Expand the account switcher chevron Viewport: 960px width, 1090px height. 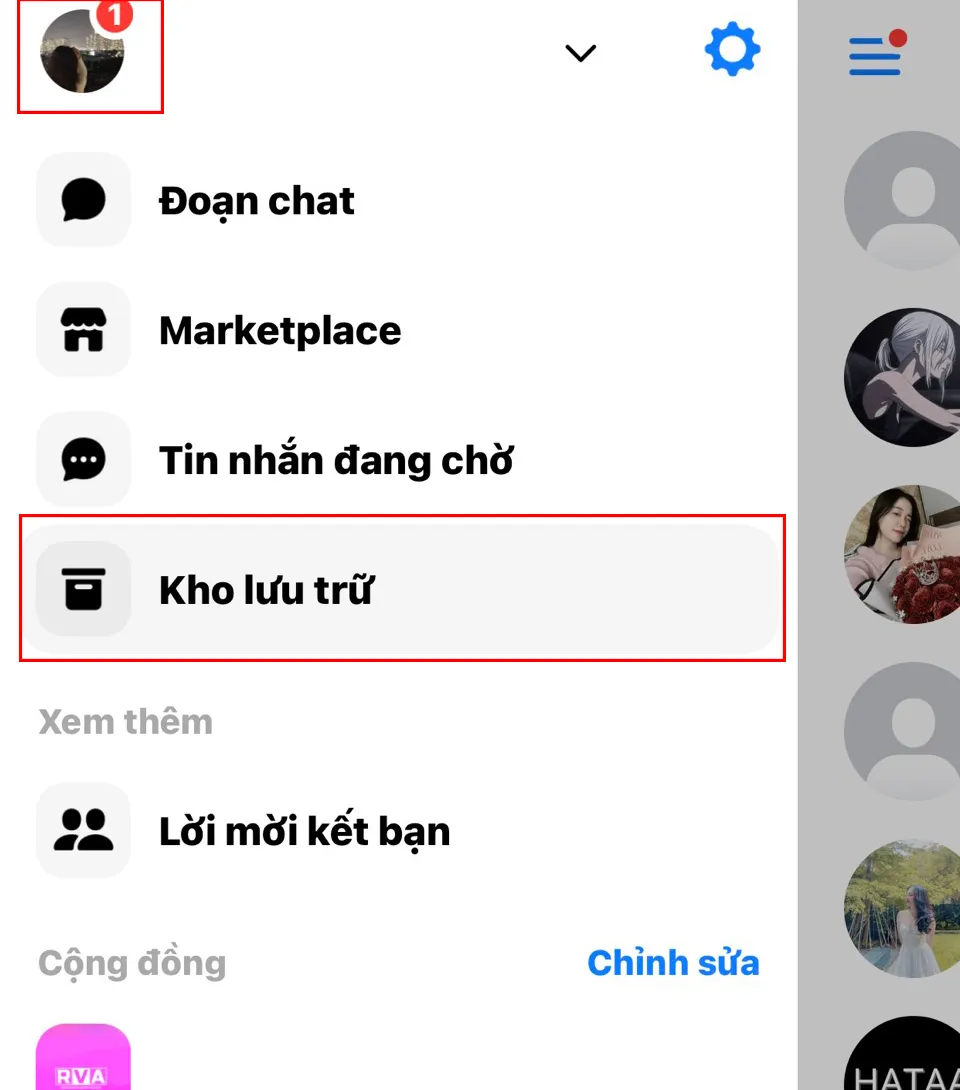[580, 53]
